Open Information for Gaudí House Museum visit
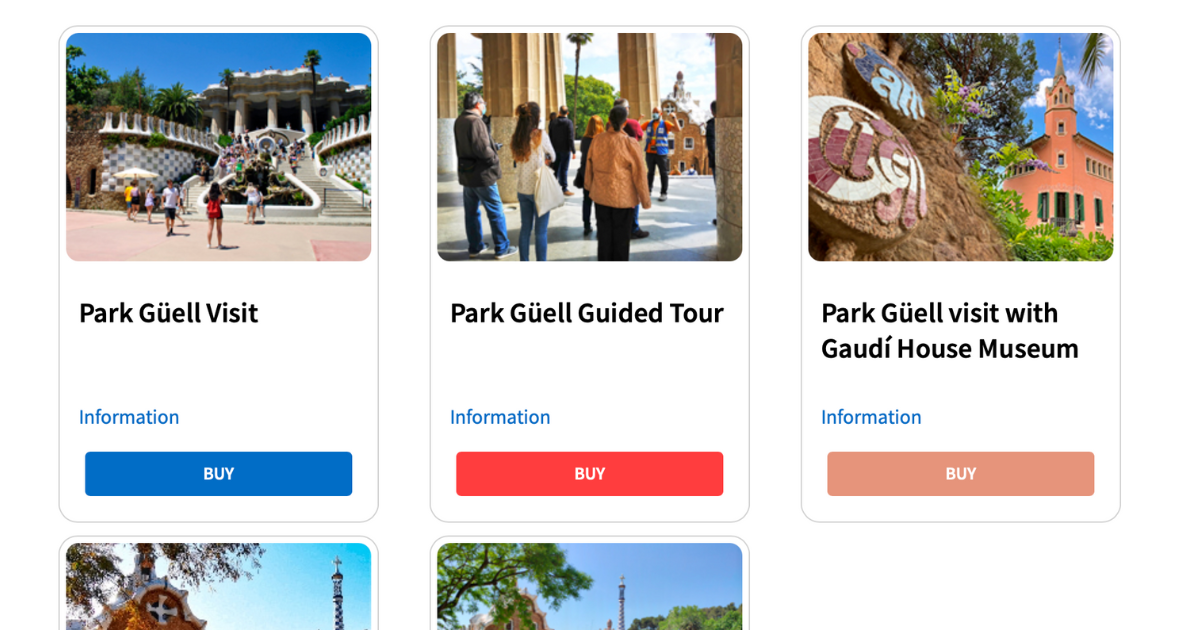1200x630 pixels. click(x=871, y=417)
